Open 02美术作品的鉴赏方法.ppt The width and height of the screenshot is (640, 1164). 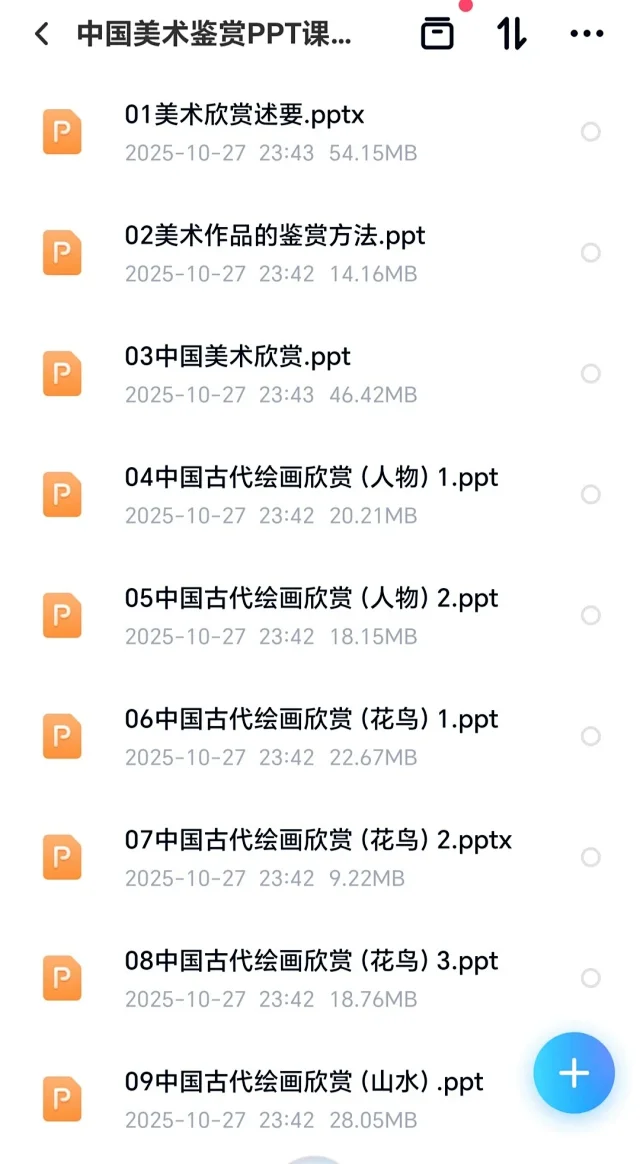pos(275,236)
